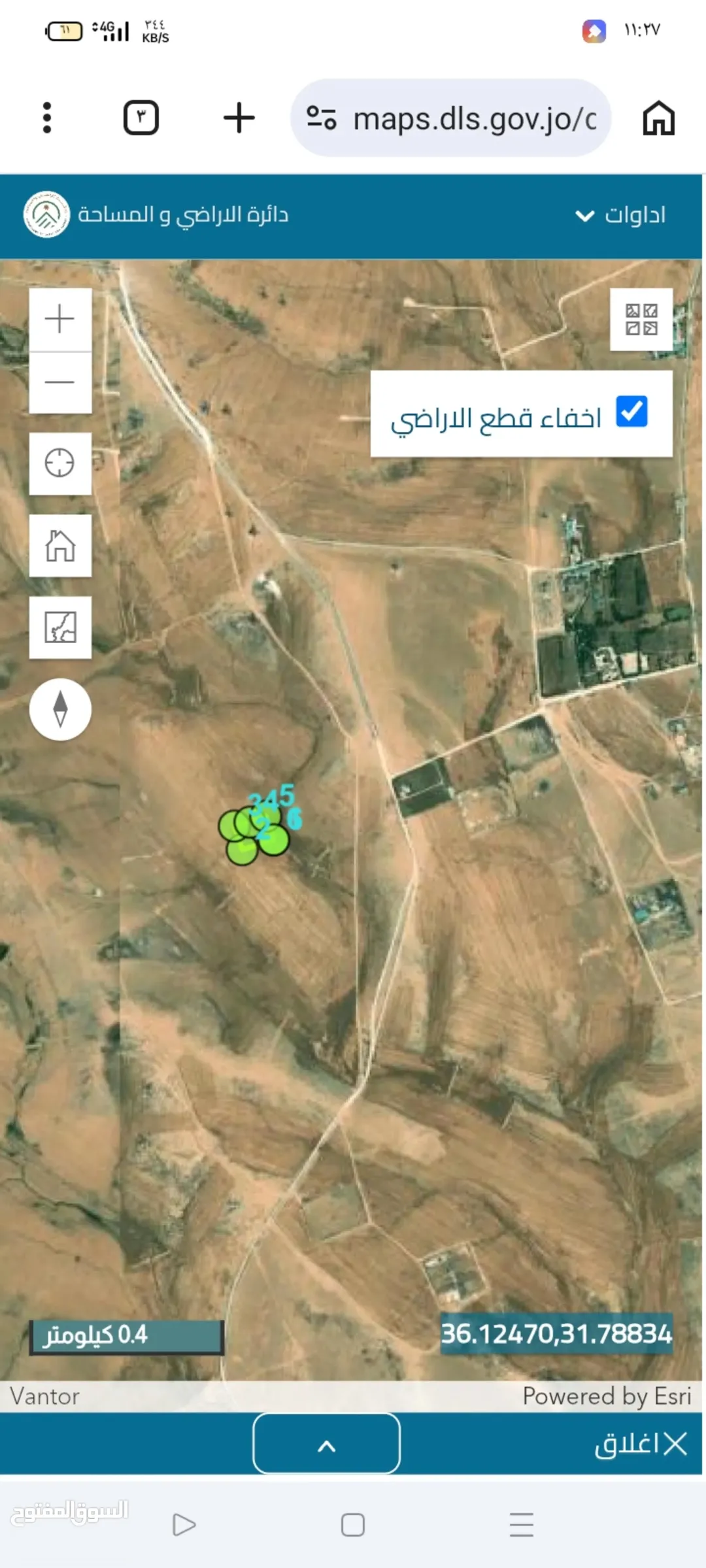Reset map orientation with the compass

60,709
